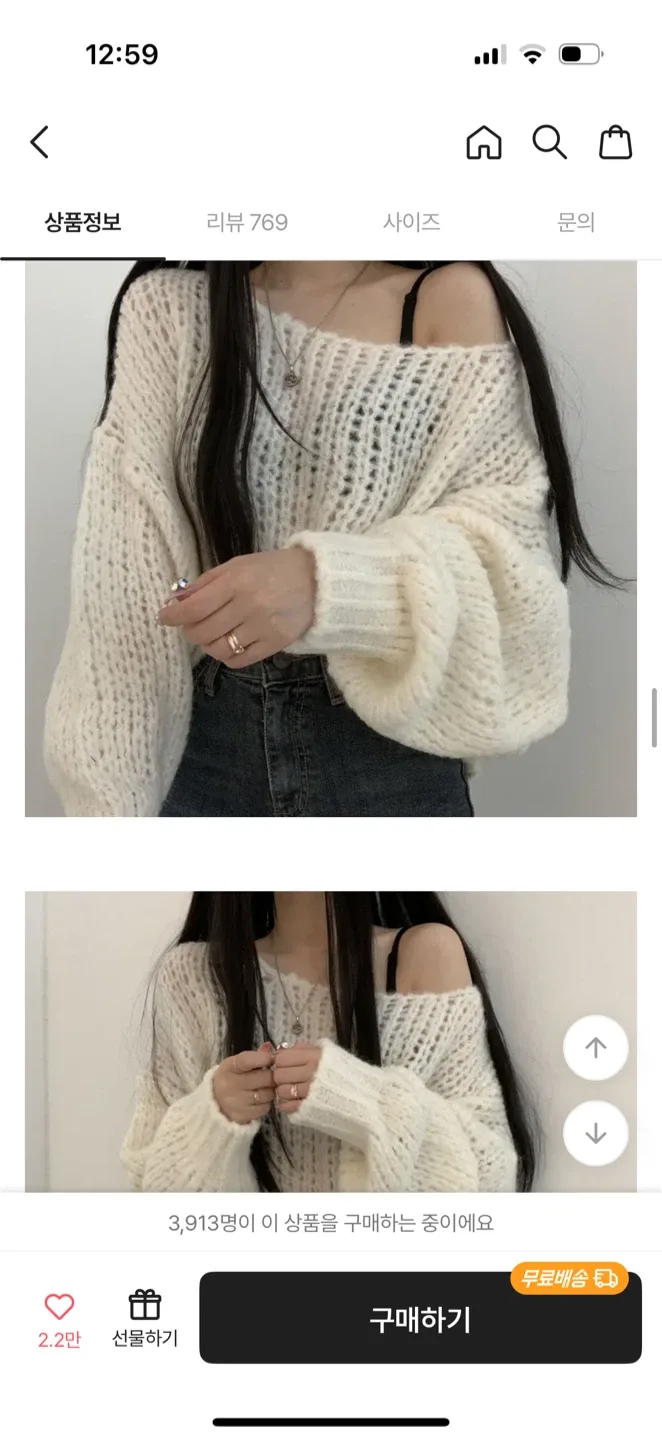Open the home icon in the top bar
Screen dimensions: 662x1440
point(484,142)
